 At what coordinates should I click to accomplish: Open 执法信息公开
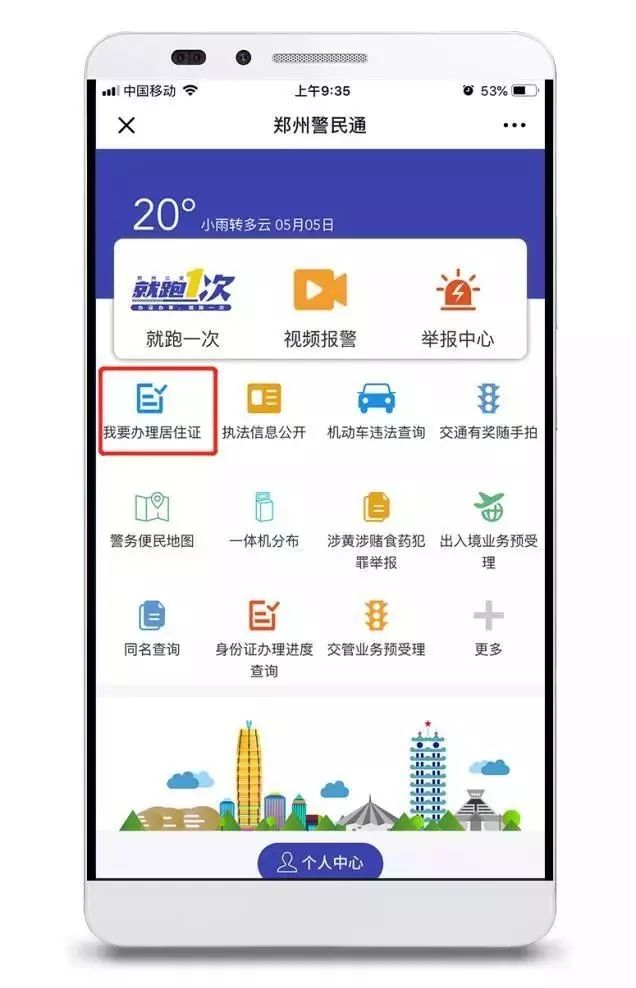264,410
